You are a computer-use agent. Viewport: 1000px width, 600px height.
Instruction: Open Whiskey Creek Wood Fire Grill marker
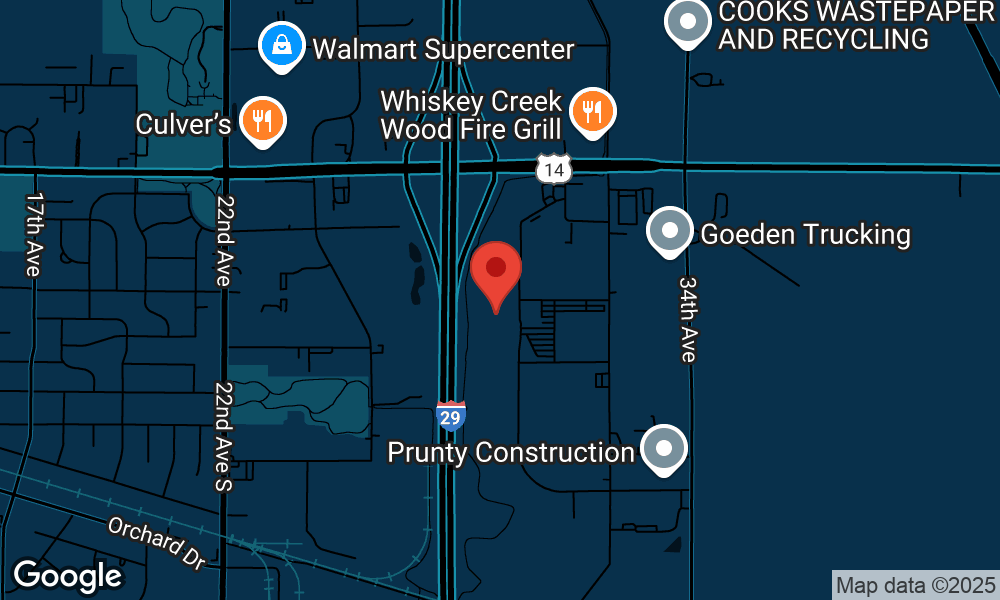593,111
